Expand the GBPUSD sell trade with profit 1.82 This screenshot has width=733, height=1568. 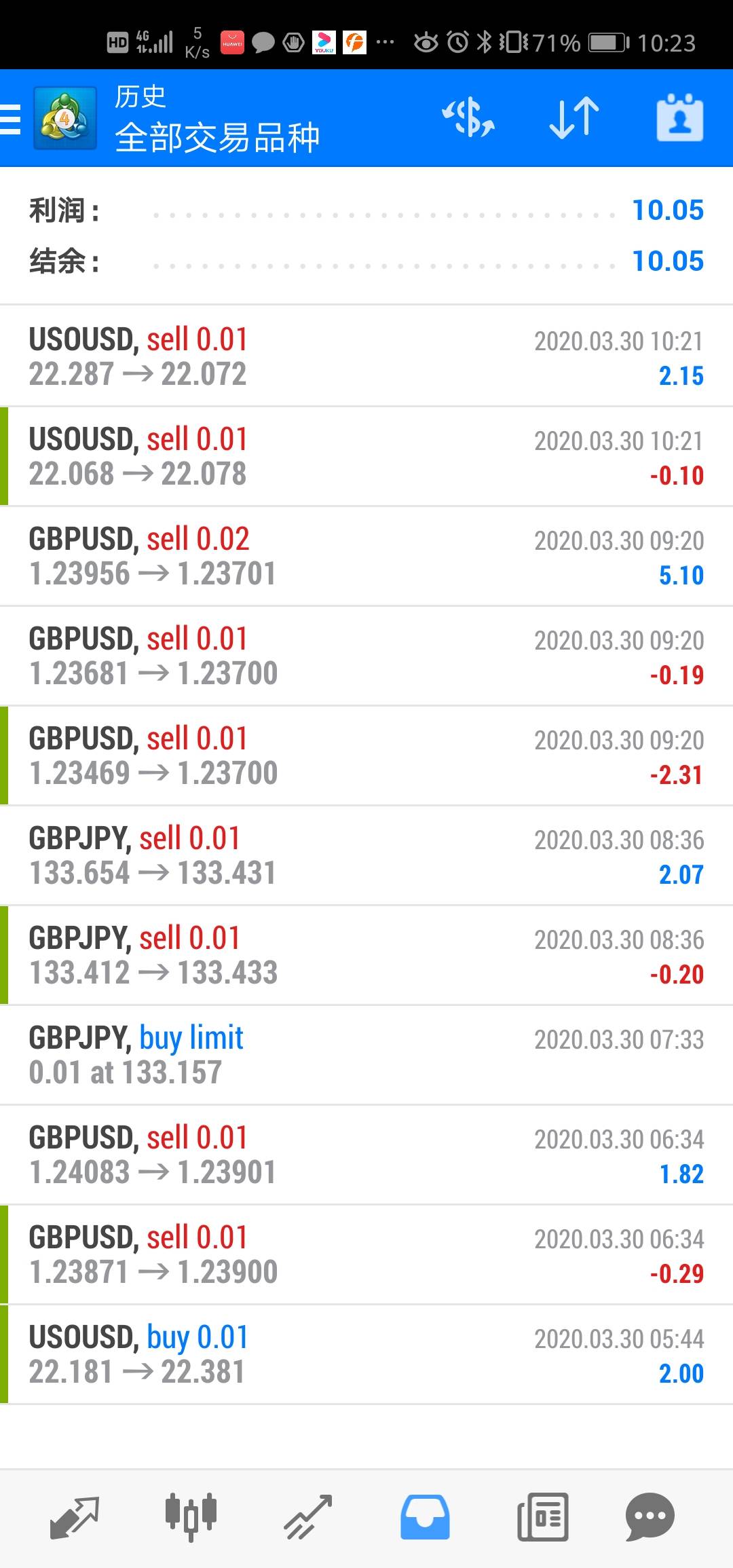[x=366, y=1155]
